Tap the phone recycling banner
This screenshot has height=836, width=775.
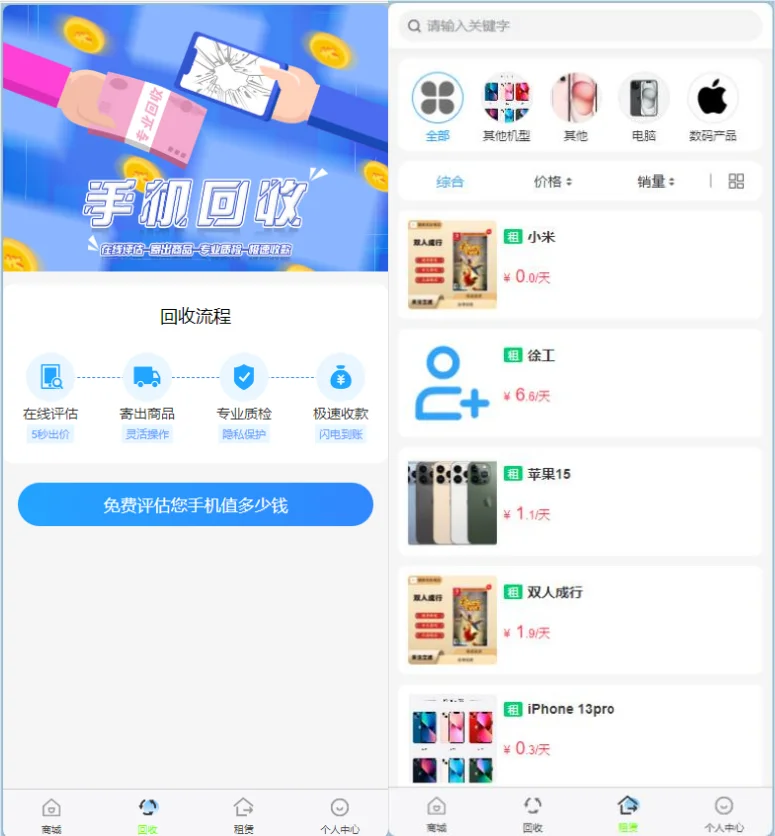coord(195,140)
